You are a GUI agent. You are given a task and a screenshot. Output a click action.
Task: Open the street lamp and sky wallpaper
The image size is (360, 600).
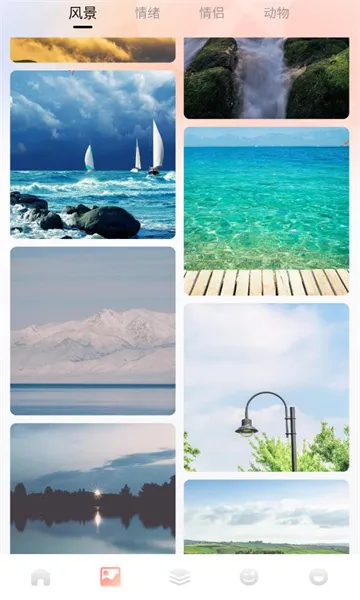tap(266, 387)
